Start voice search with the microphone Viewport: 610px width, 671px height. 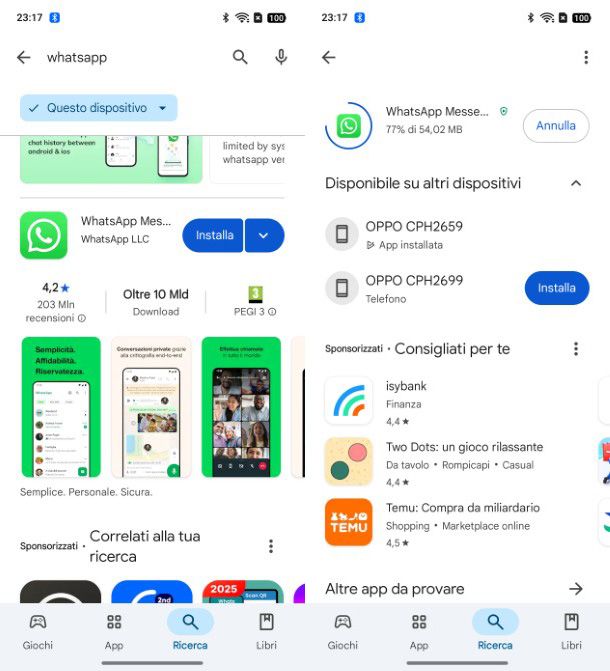tap(281, 58)
